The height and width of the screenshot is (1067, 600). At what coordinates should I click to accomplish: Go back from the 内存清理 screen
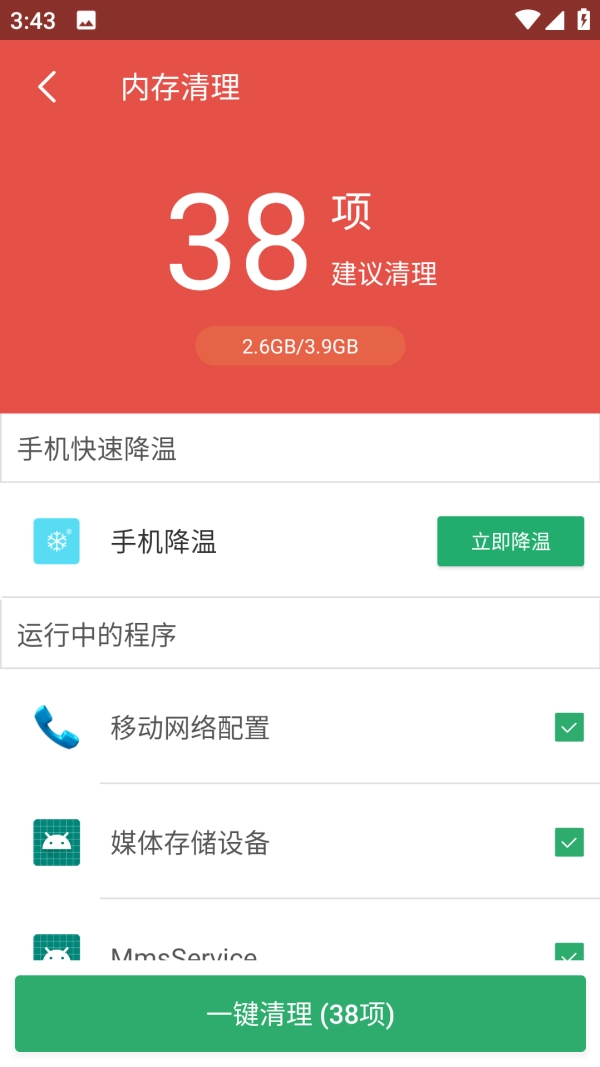point(47,87)
